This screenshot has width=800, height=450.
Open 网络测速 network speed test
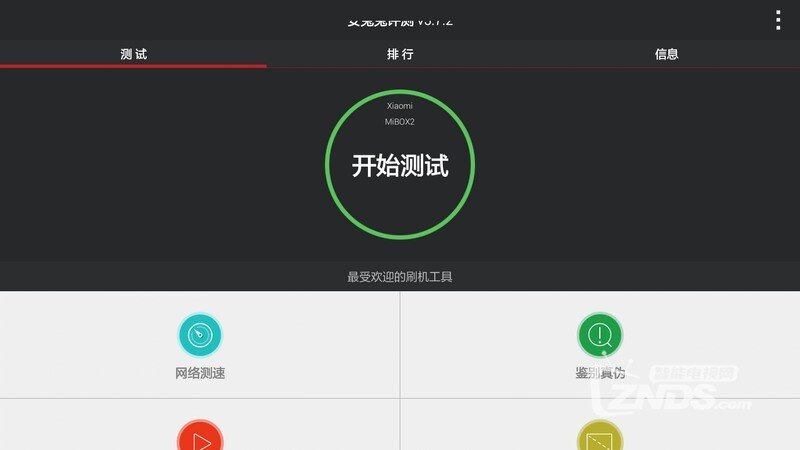point(200,345)
